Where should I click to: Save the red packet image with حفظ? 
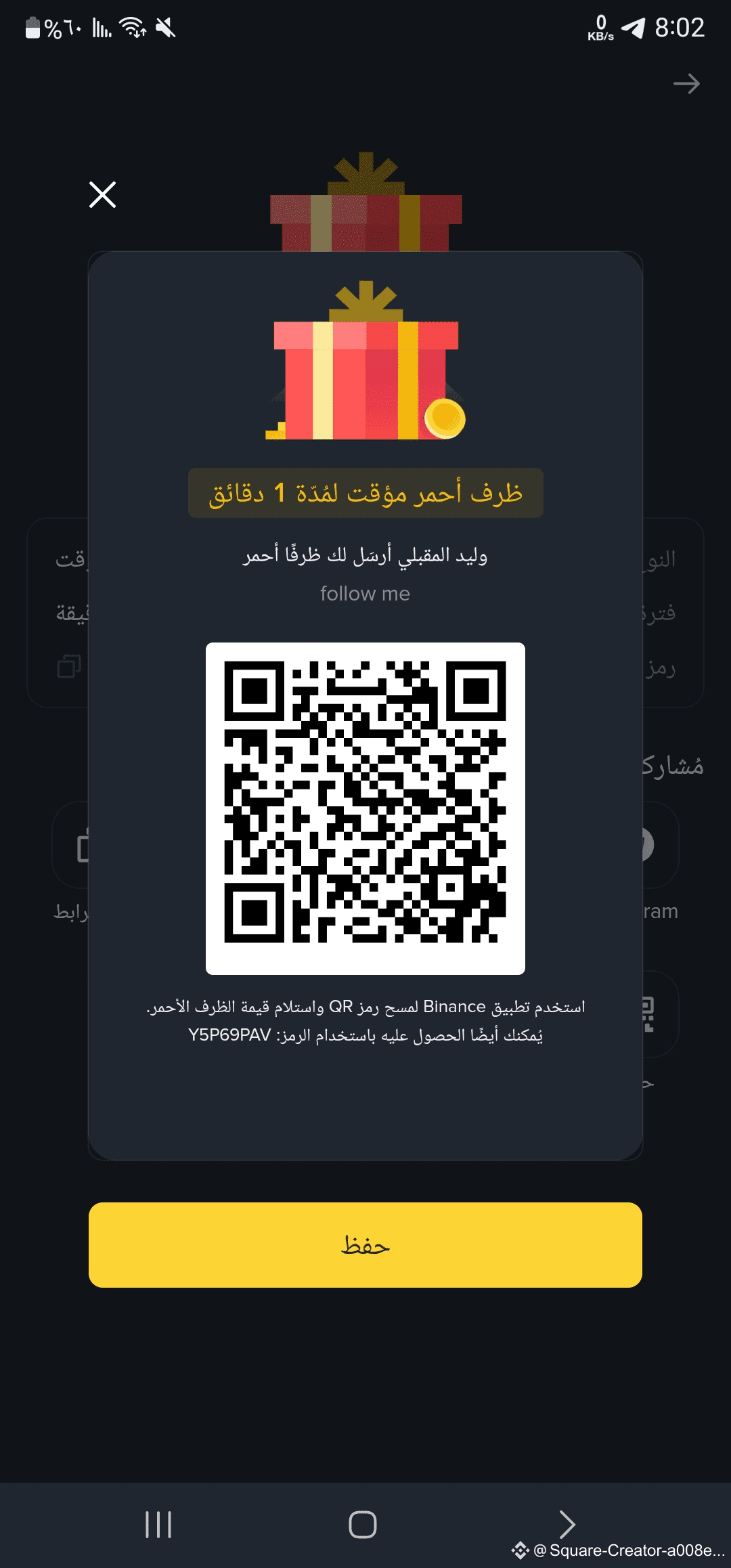pyautogui.click(x=365, y=1244)
